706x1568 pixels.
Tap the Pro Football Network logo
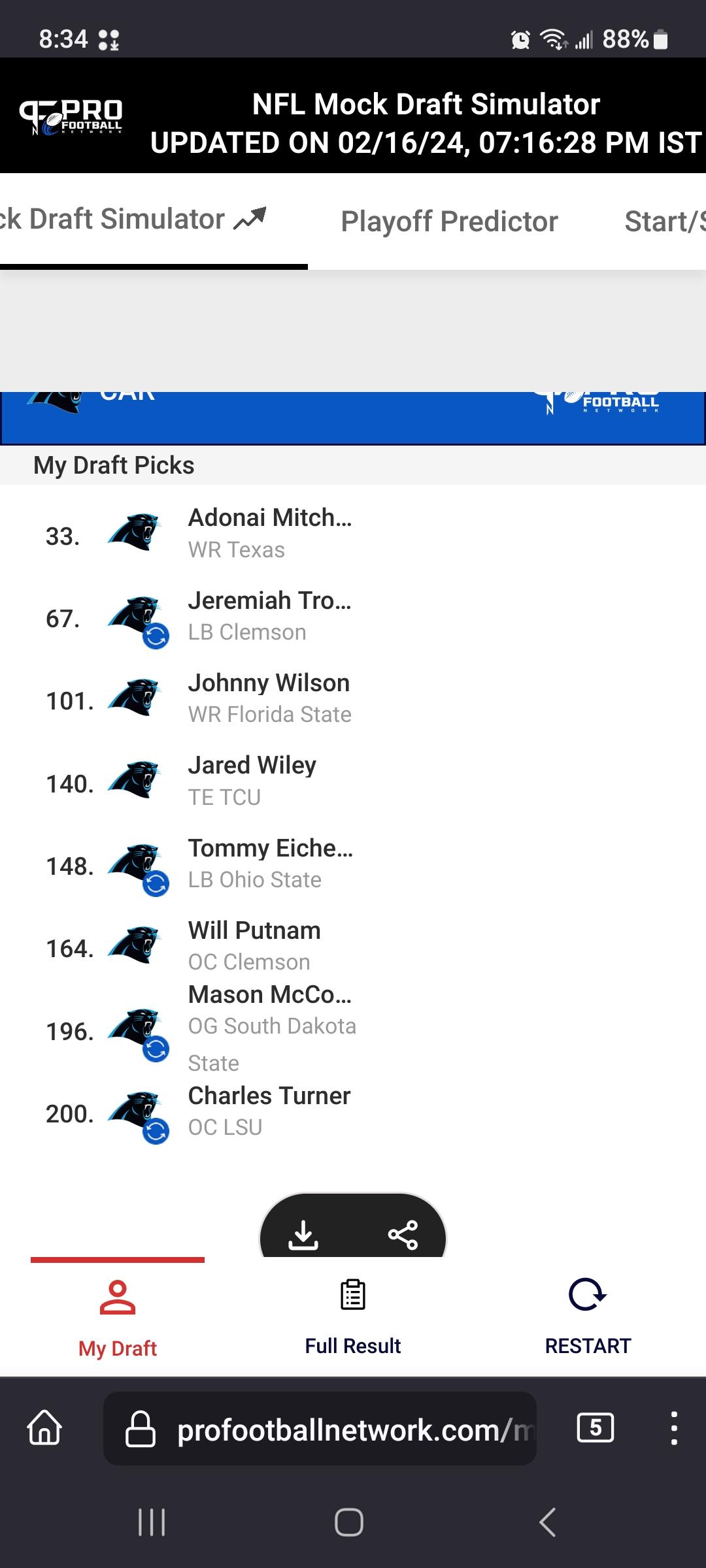point(71,116)
